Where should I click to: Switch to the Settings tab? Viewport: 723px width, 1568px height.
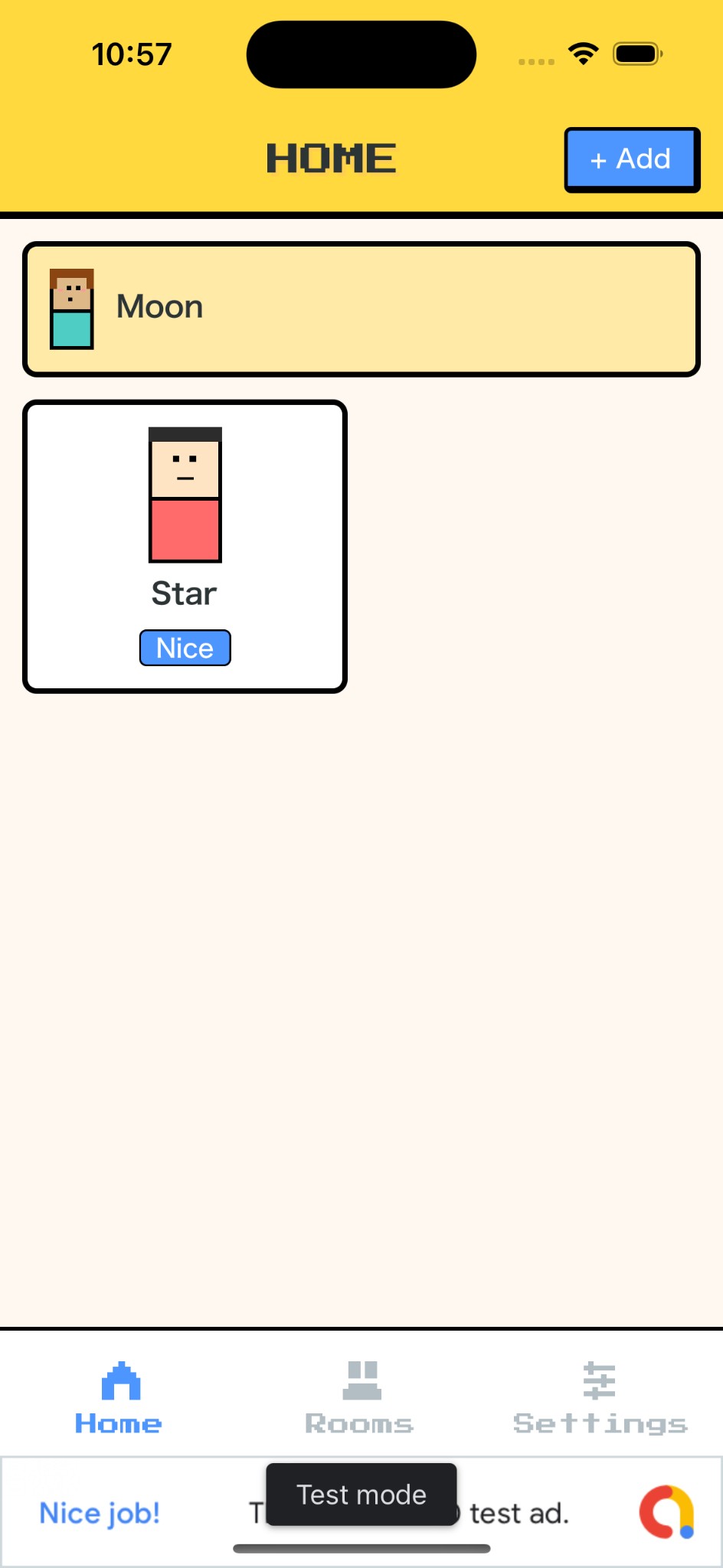(600, 1396)
